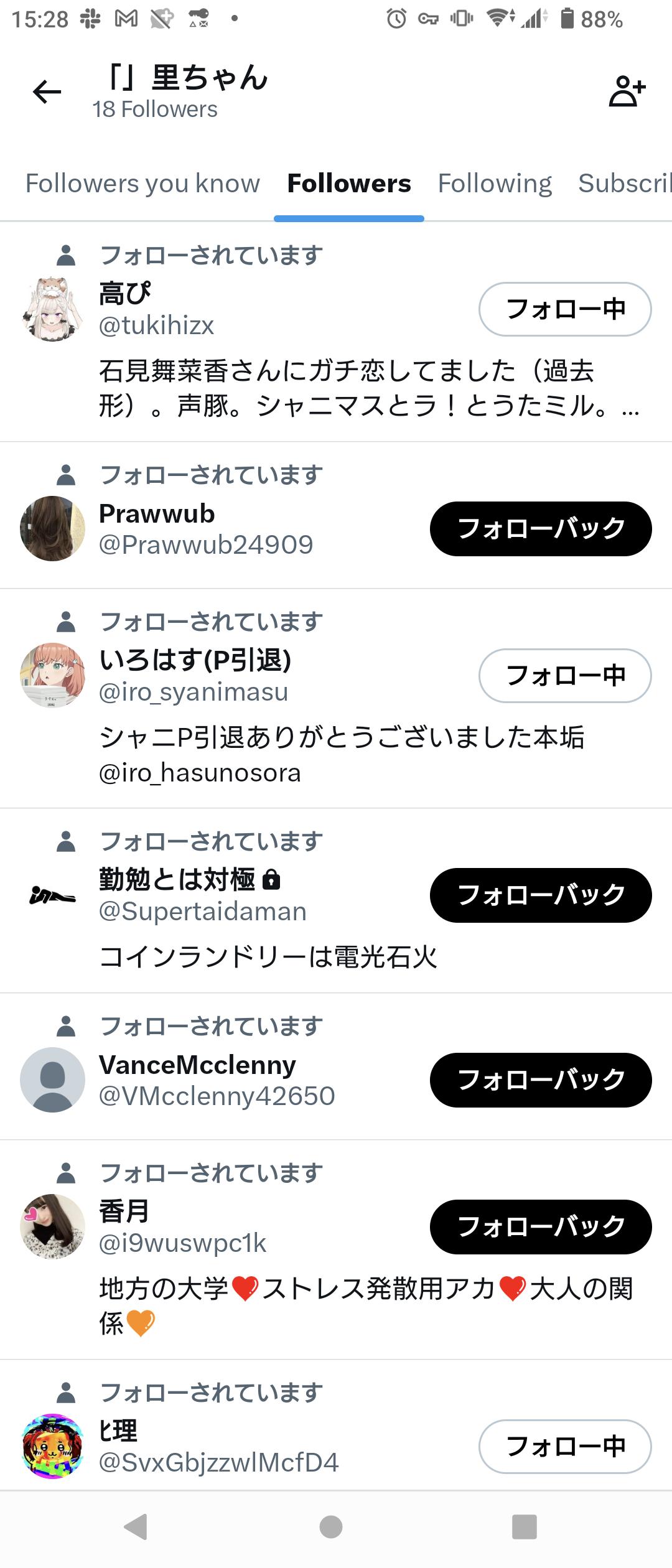The width and height of the screenshot is (672, 1568).
Task: Follow back Prawwub
Action: pos(540,529)
